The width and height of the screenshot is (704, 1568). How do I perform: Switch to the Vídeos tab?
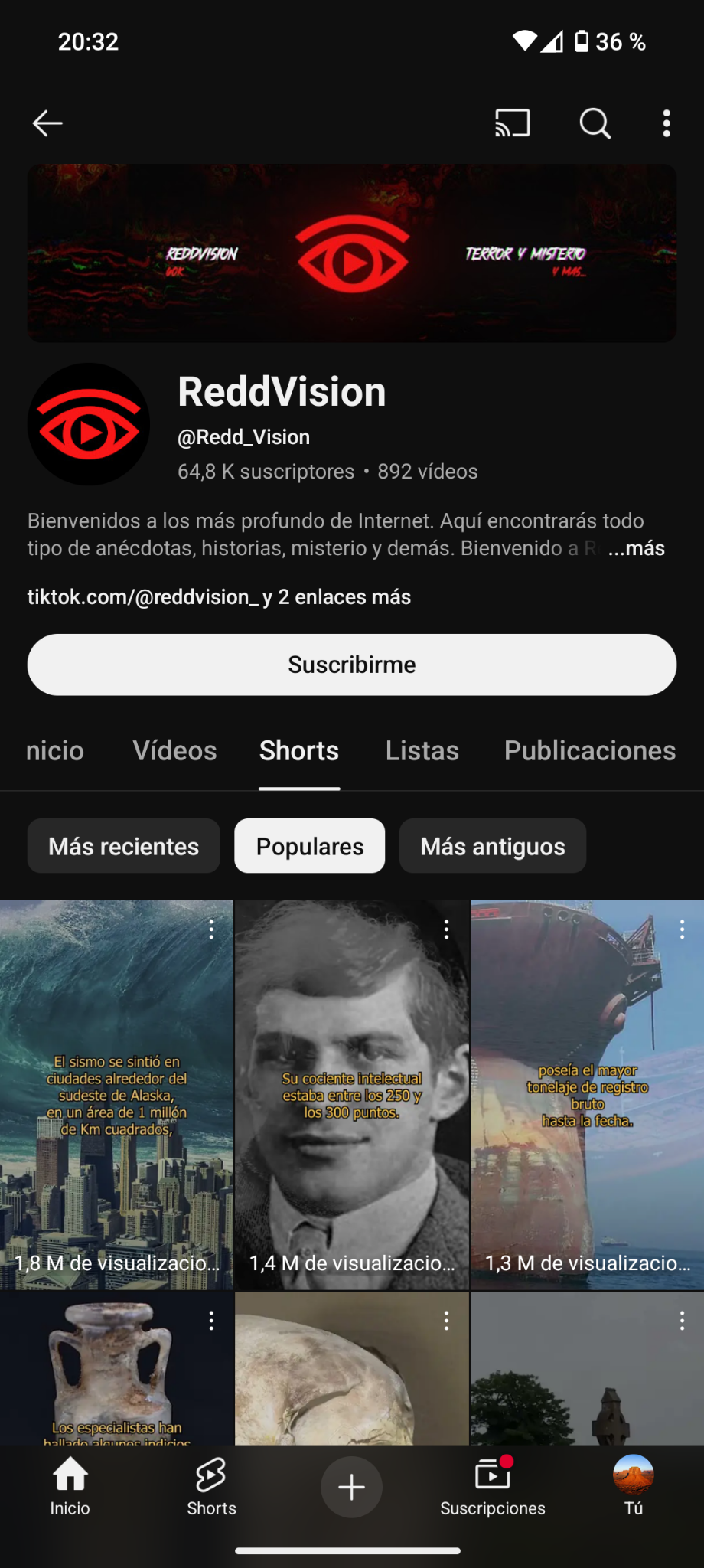[174, 751]
